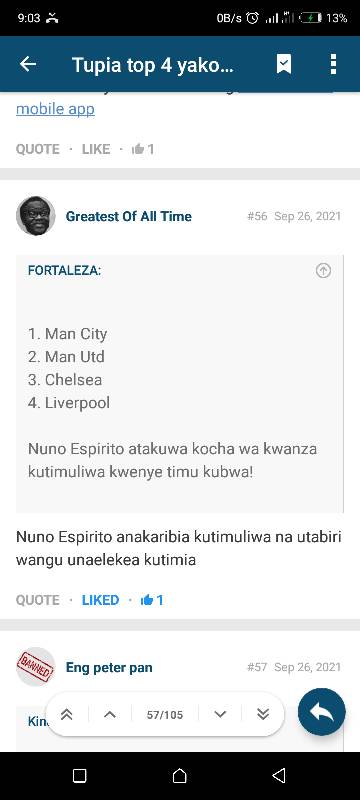Open the three-dot overflow menu

coord(333,64)
